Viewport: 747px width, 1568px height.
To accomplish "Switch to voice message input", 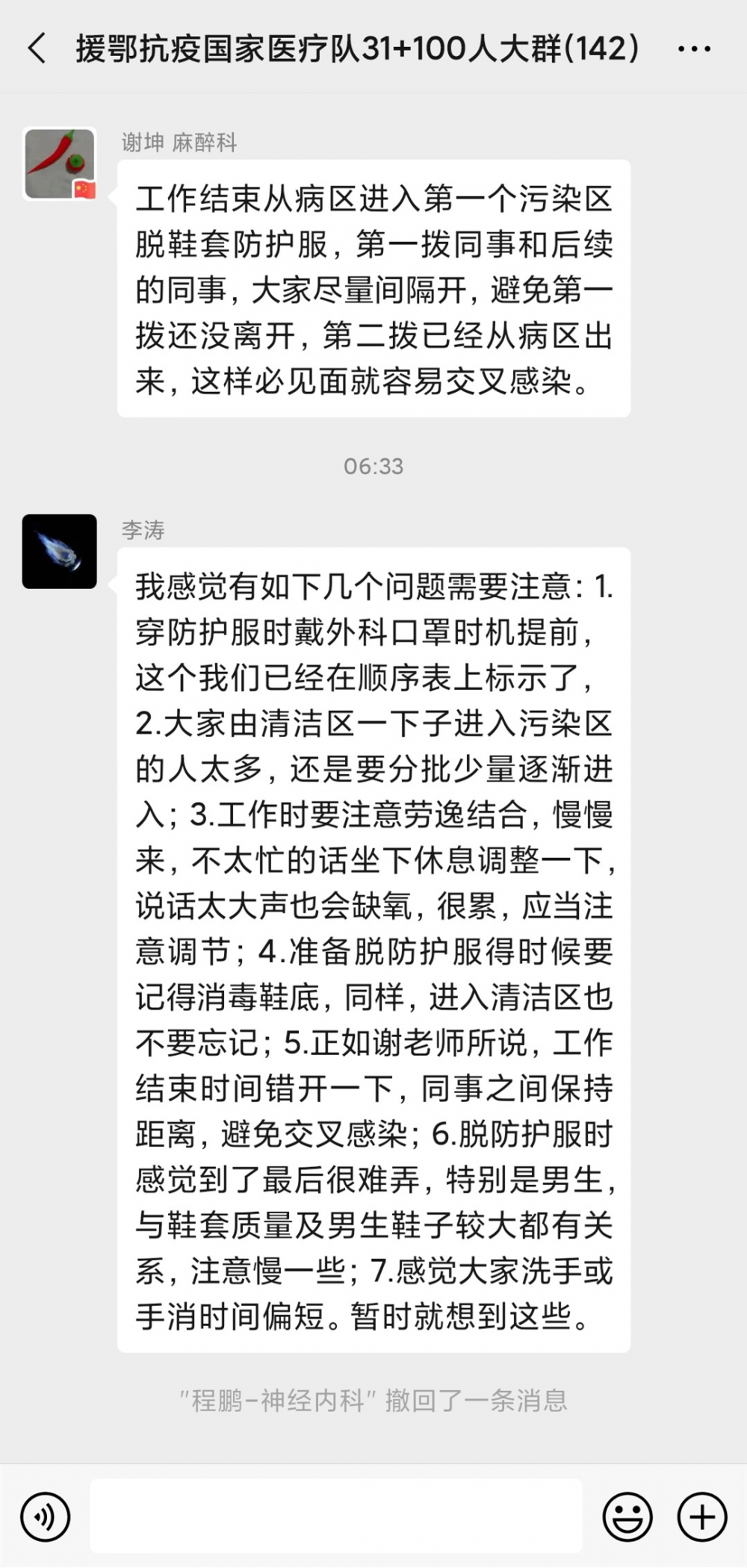I will (x=46, y=1516).
